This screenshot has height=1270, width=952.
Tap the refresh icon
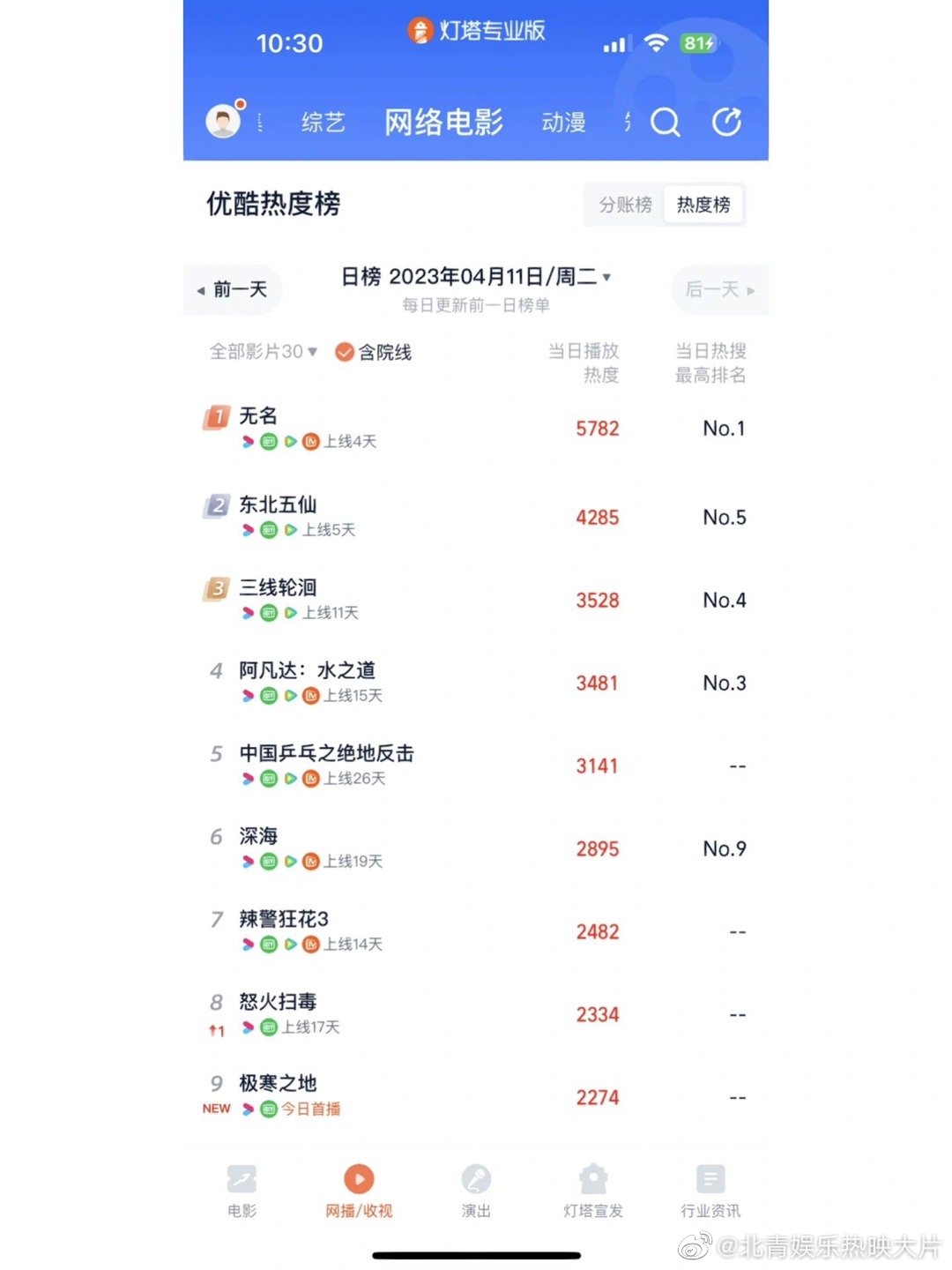[726, 123]
